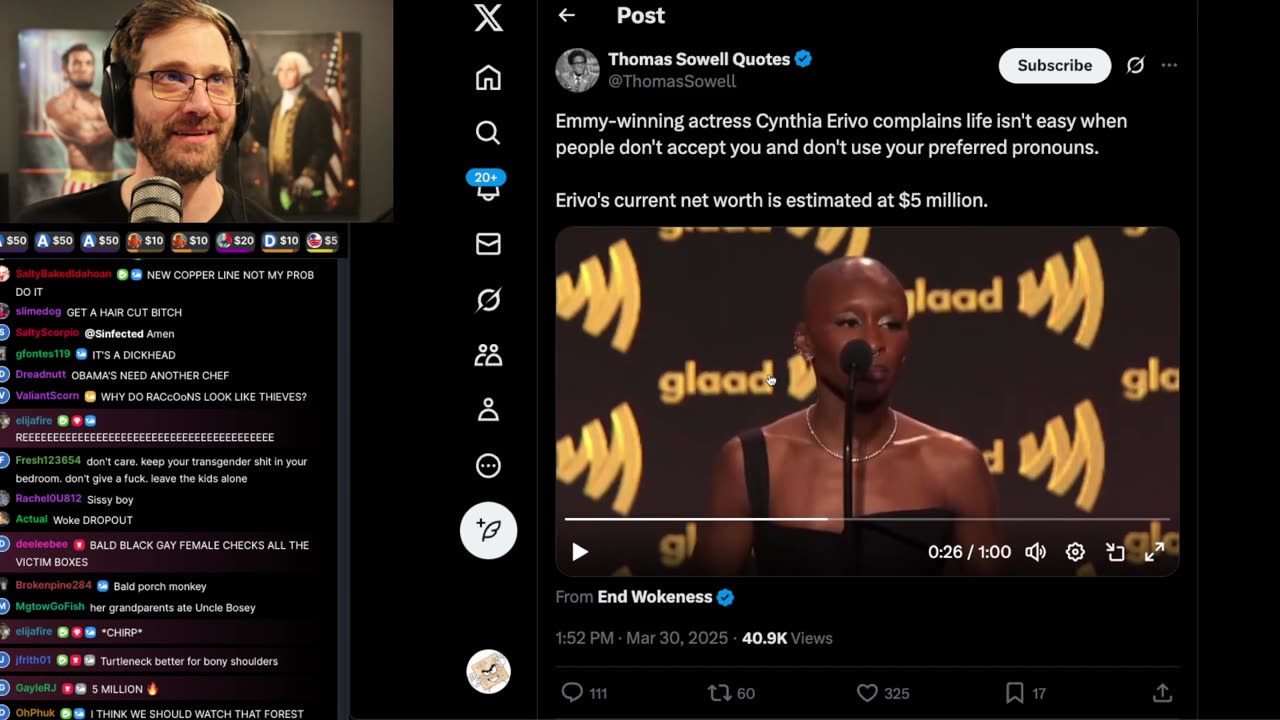
Task: Share the post
Action: [1162, 693]
